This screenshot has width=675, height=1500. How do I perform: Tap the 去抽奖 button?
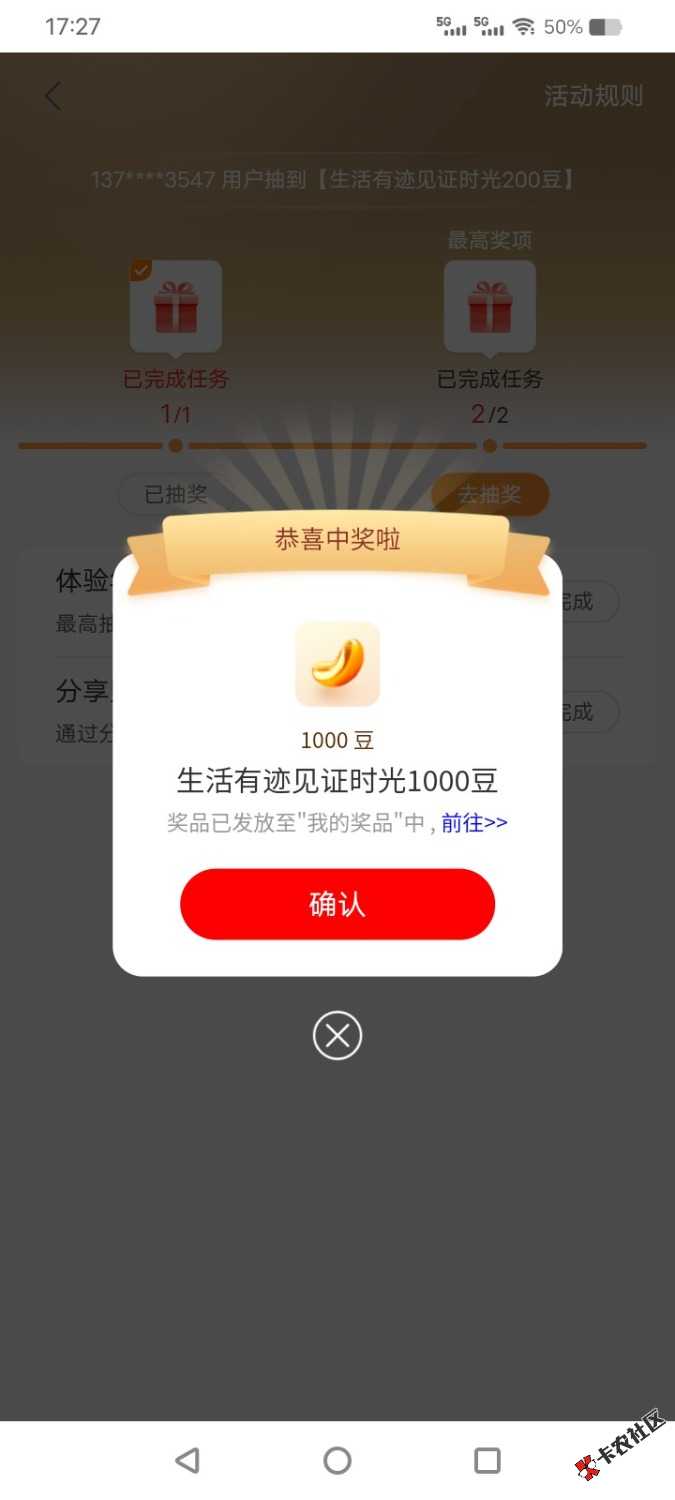[489, 494]
